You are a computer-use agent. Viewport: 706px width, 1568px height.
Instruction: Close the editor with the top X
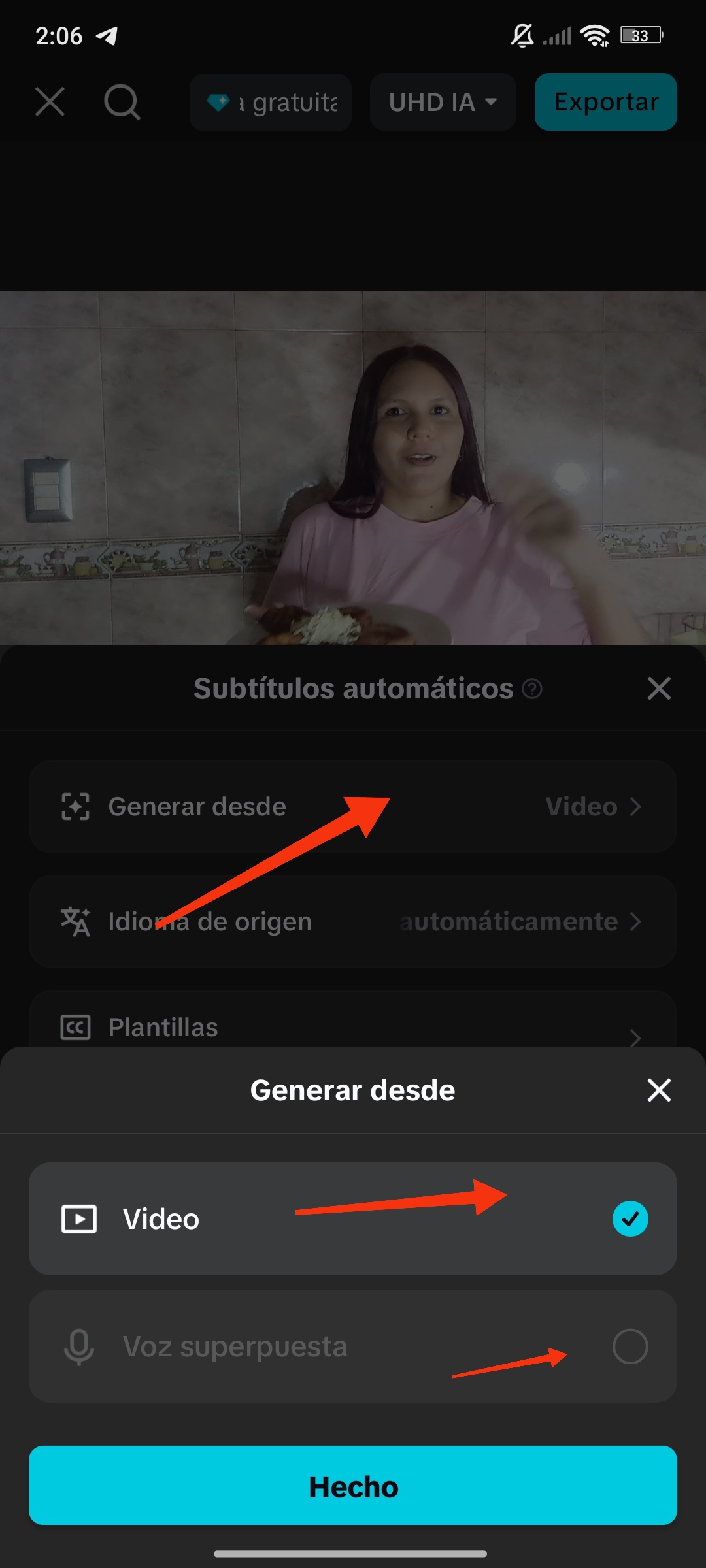[50, 102]
